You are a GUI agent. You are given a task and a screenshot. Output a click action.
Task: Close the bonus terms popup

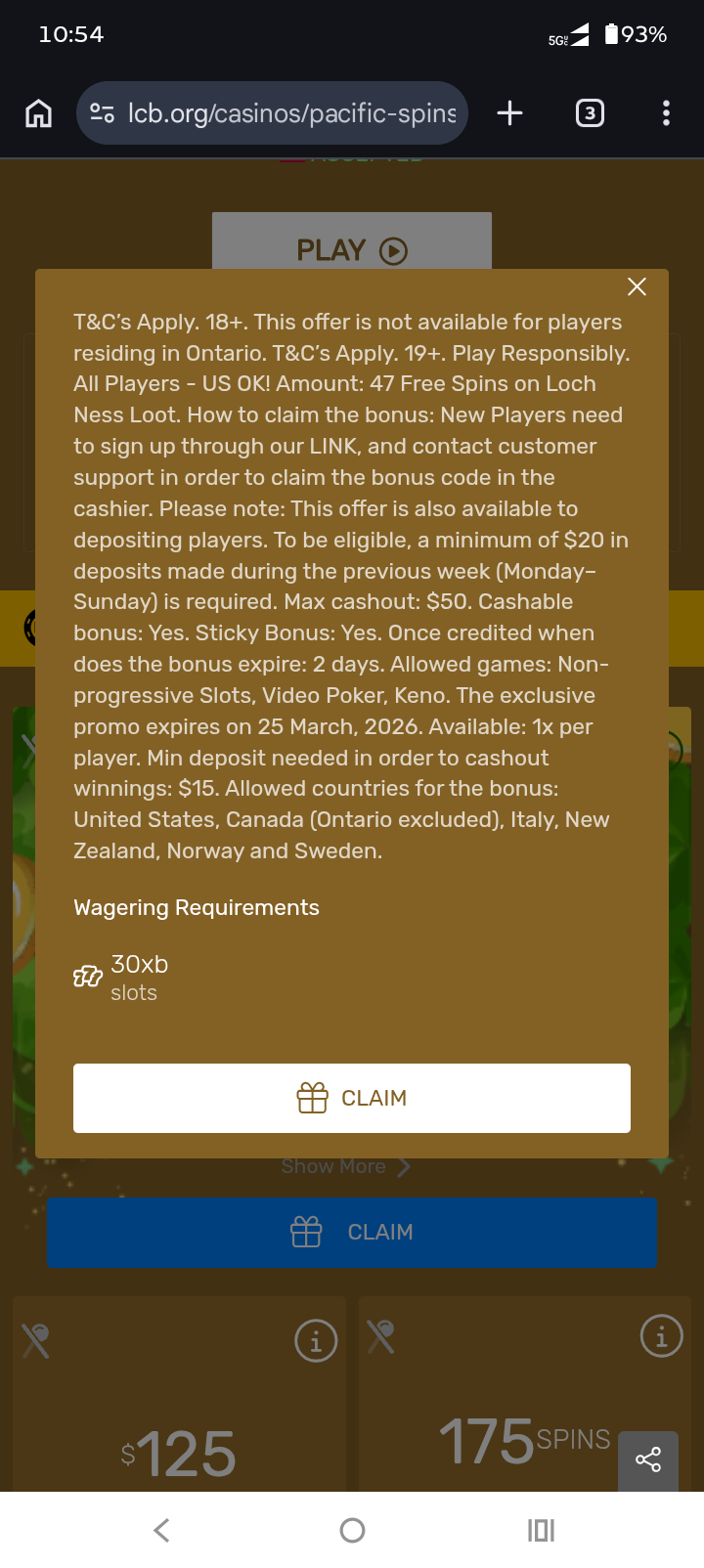point(637,286)
